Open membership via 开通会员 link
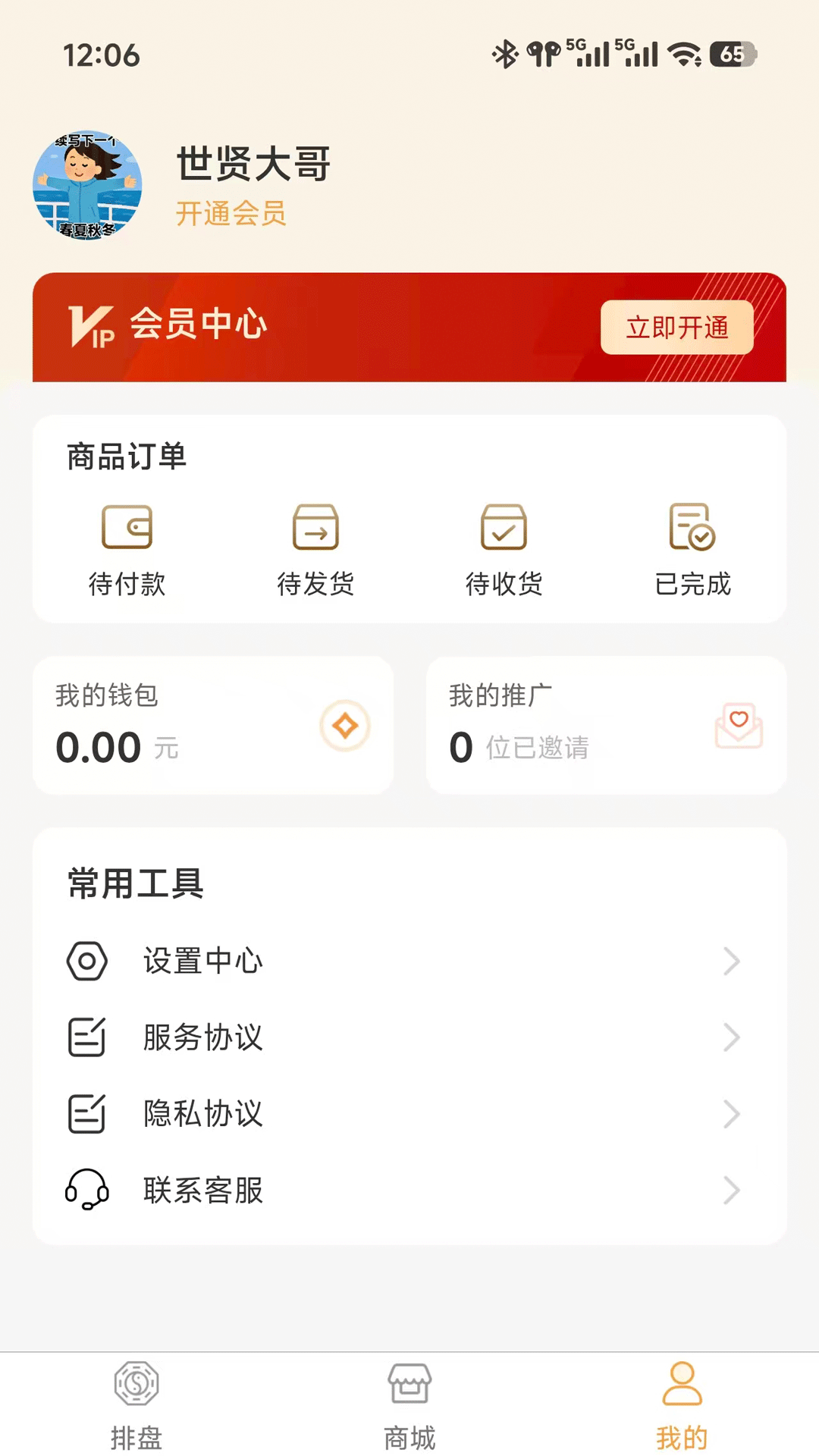Screen dimensions: 819x1456 (231, 215)
